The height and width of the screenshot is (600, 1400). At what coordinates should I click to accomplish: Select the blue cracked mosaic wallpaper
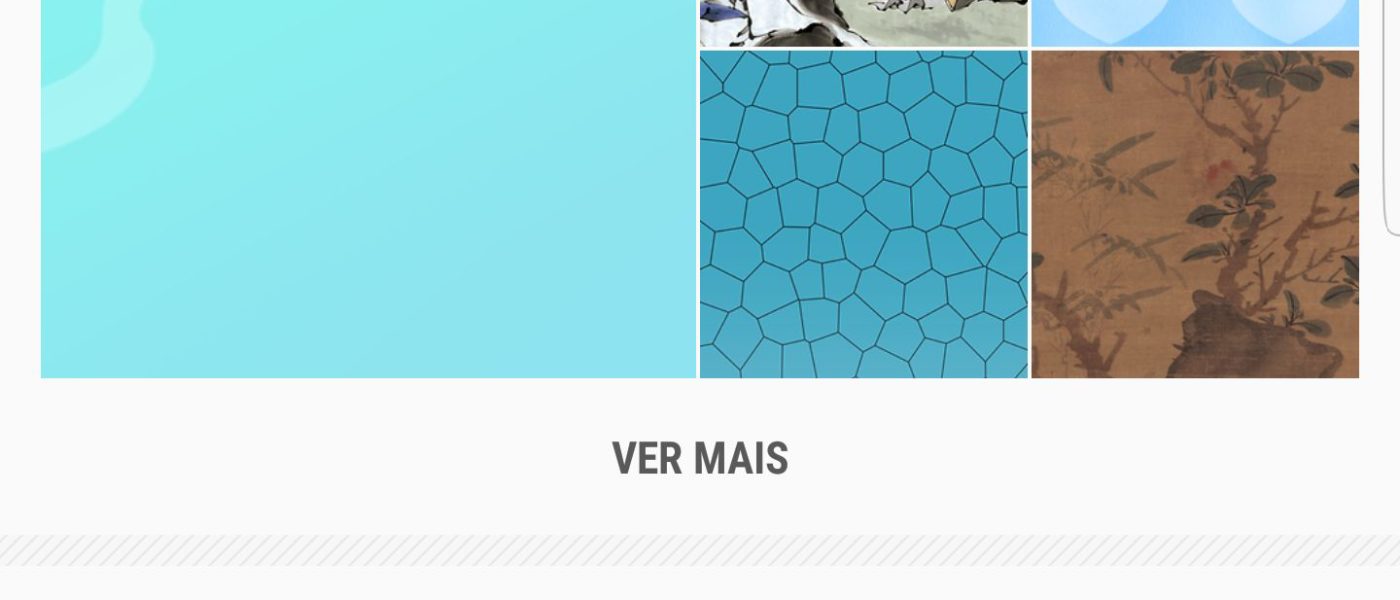[863, 214]
